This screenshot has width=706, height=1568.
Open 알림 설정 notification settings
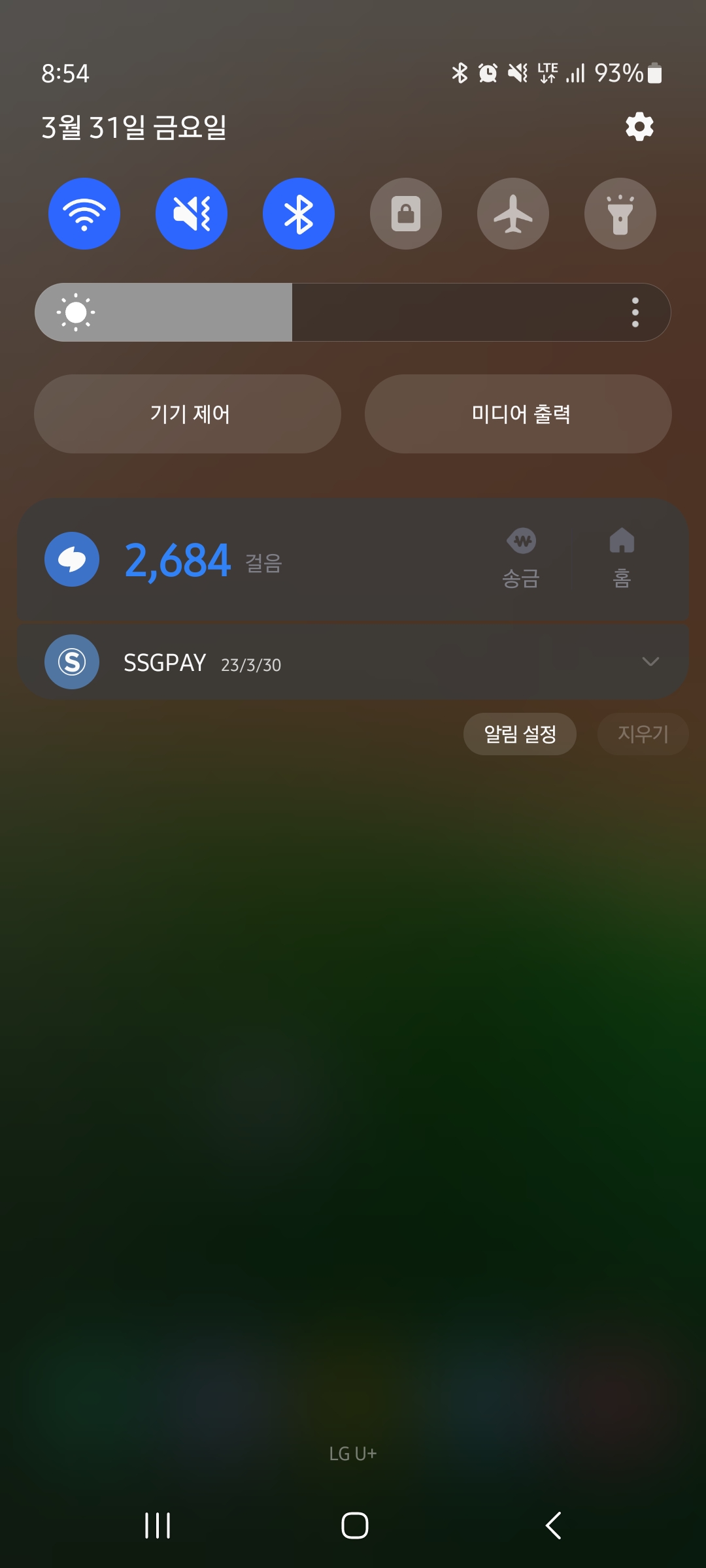click(520, 734)
